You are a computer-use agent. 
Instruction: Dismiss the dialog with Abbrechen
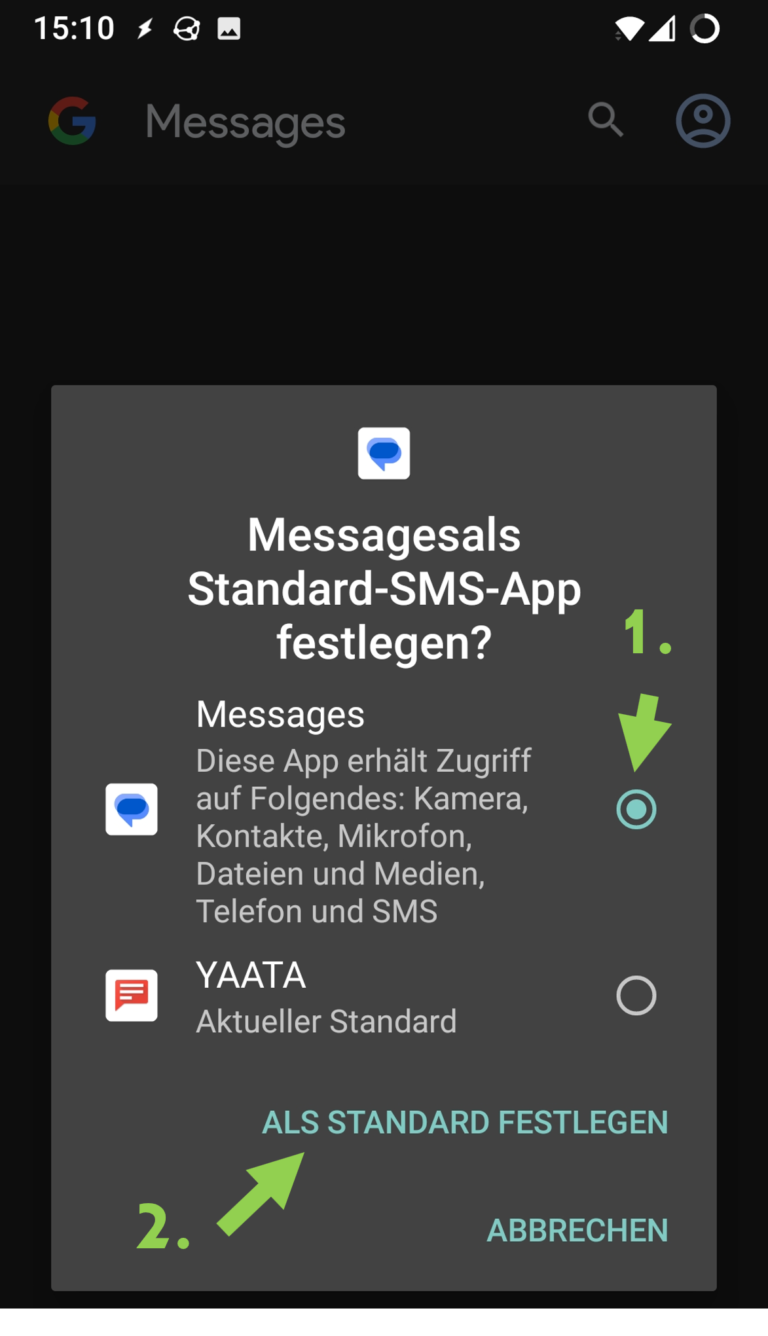(x=577, y=1230)
